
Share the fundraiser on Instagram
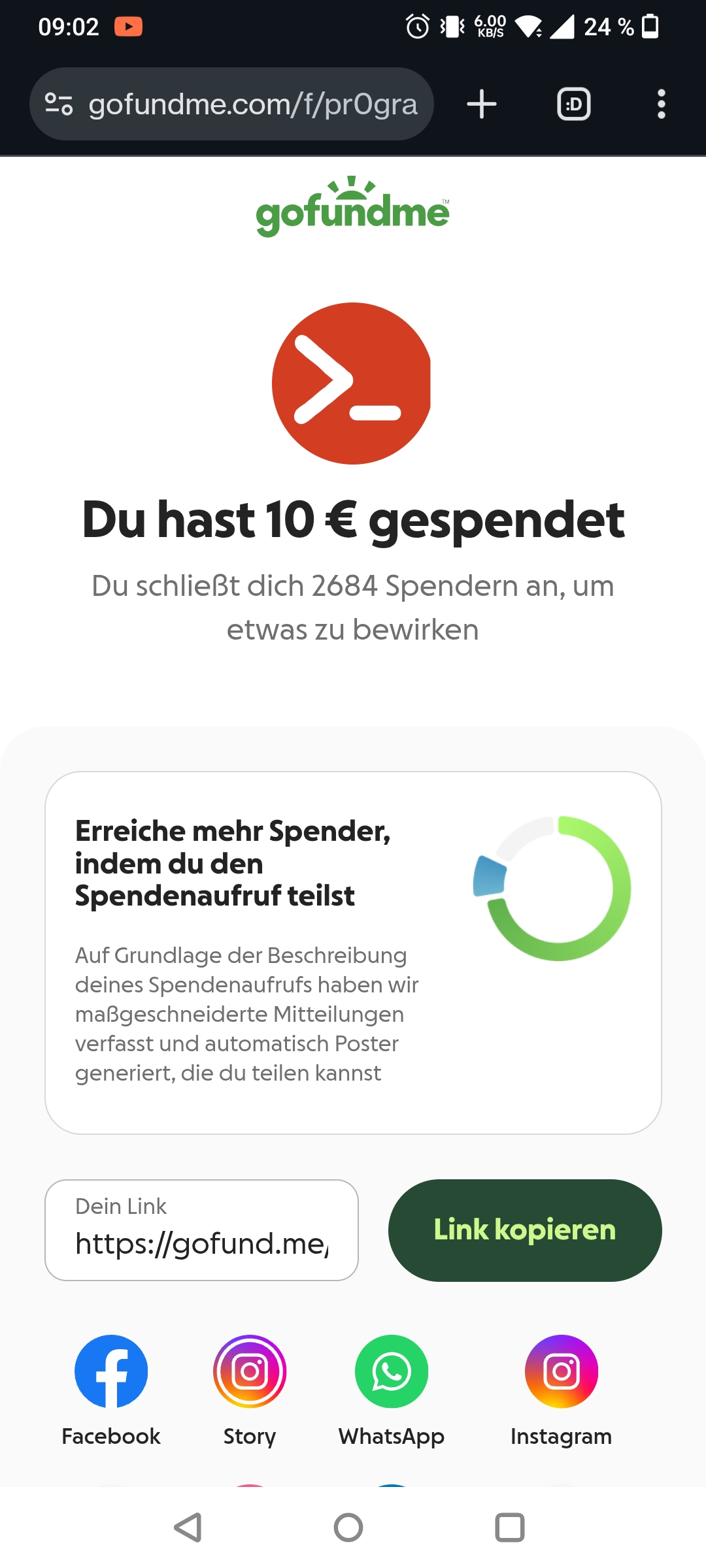(561, 1372)
